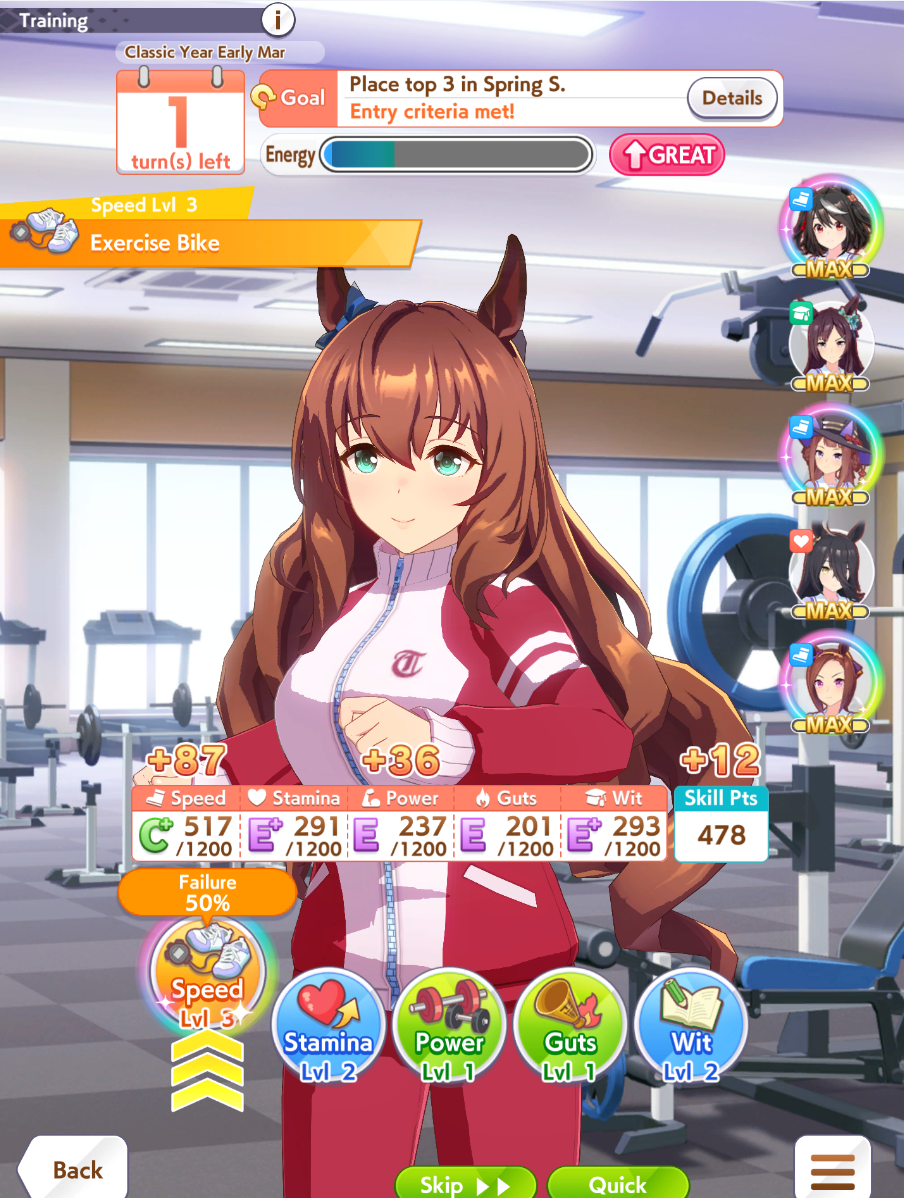
Task: Open the hamburger menu
Action: point(832,1170)
